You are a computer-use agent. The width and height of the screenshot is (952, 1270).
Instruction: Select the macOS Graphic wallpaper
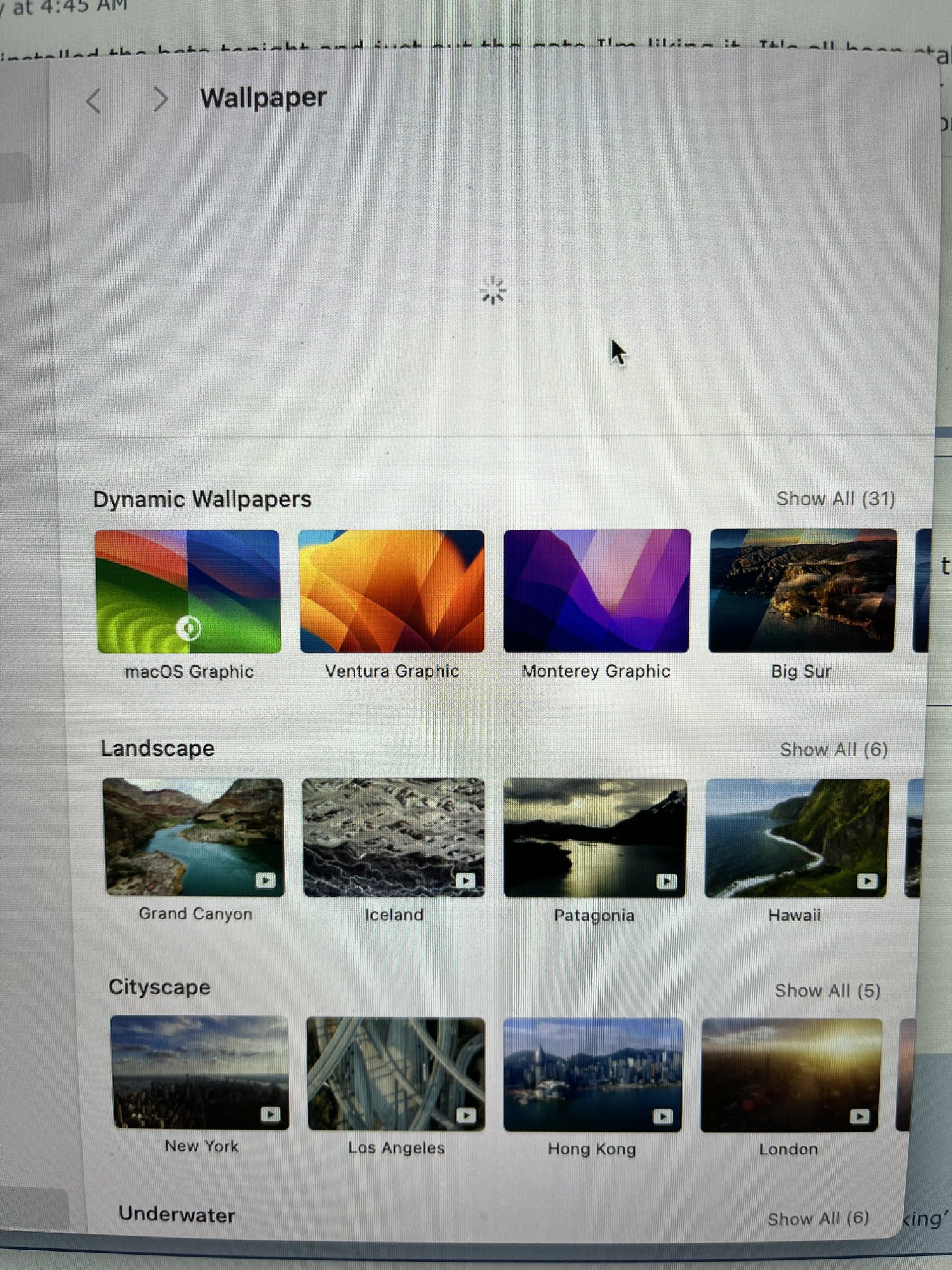(188, 591)
